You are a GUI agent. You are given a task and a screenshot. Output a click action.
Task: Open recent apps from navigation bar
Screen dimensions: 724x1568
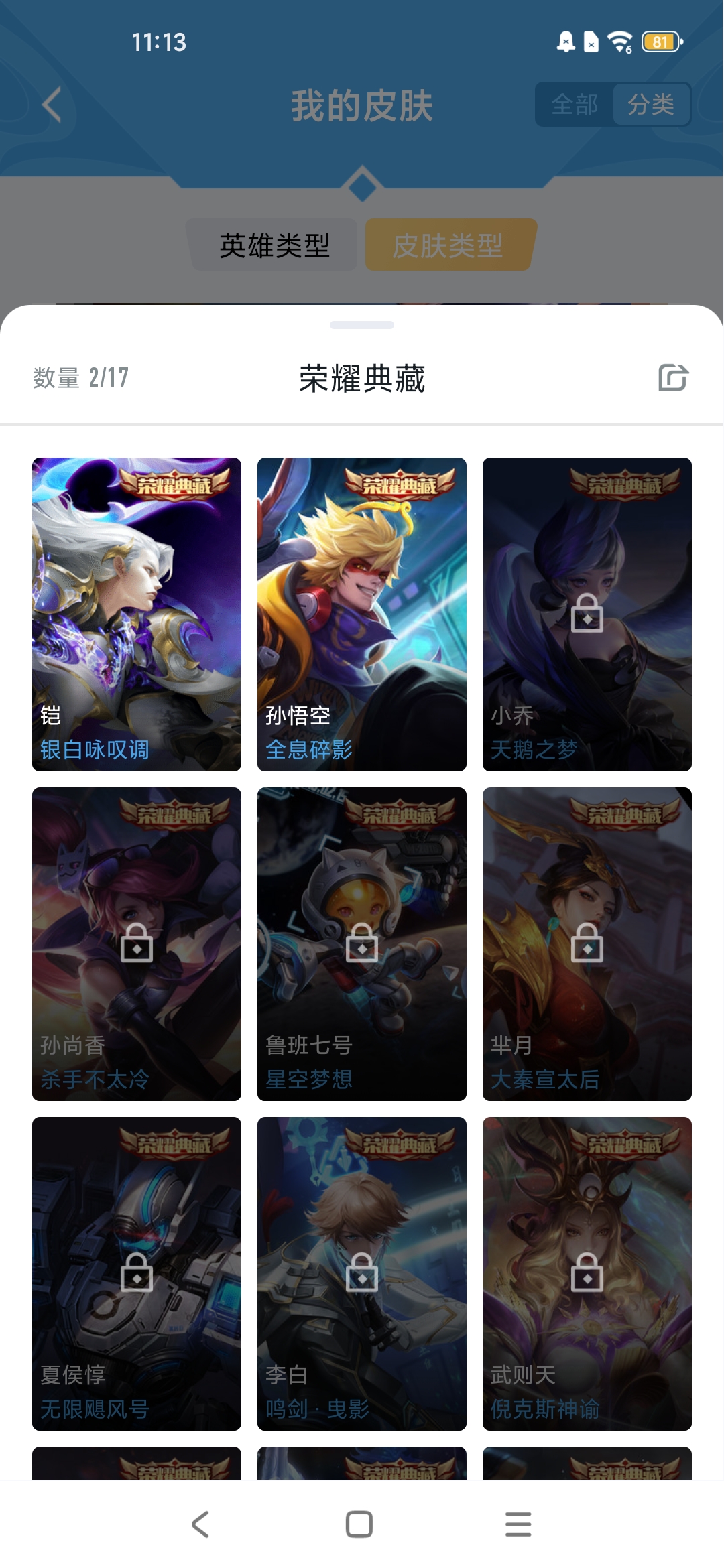(x=518, y=1524)
